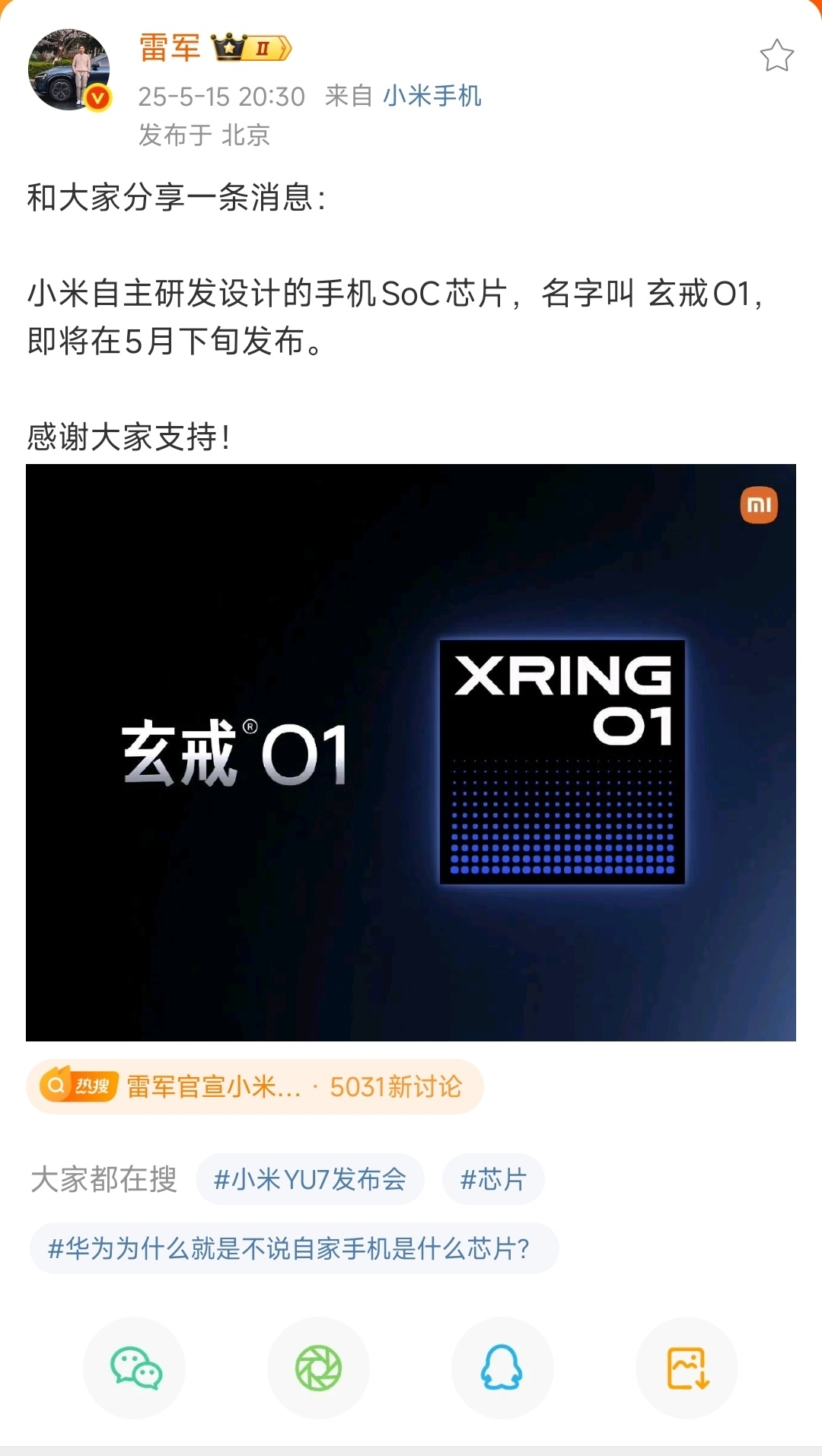Open the 小米手机 source link
Viewport: 822px width, 1456px height.
(432, 96)
